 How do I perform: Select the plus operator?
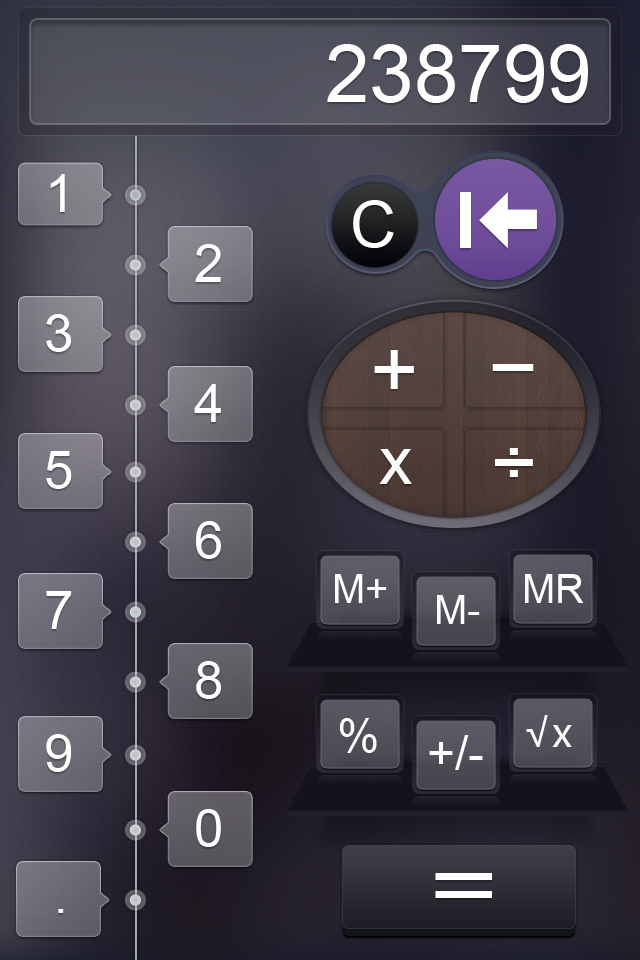coord(394,371)
